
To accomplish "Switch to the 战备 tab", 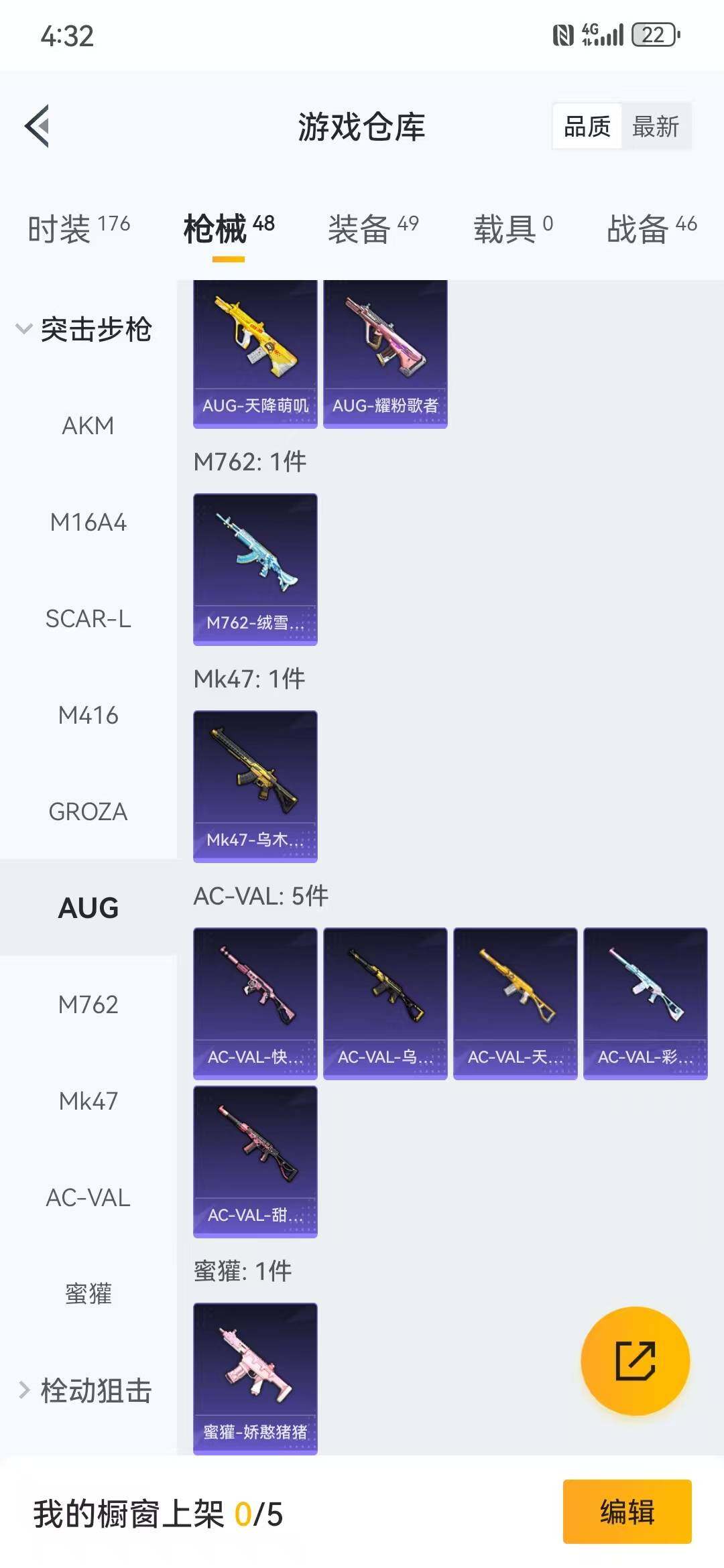I will pyautogui.click(x=652, y=229).
